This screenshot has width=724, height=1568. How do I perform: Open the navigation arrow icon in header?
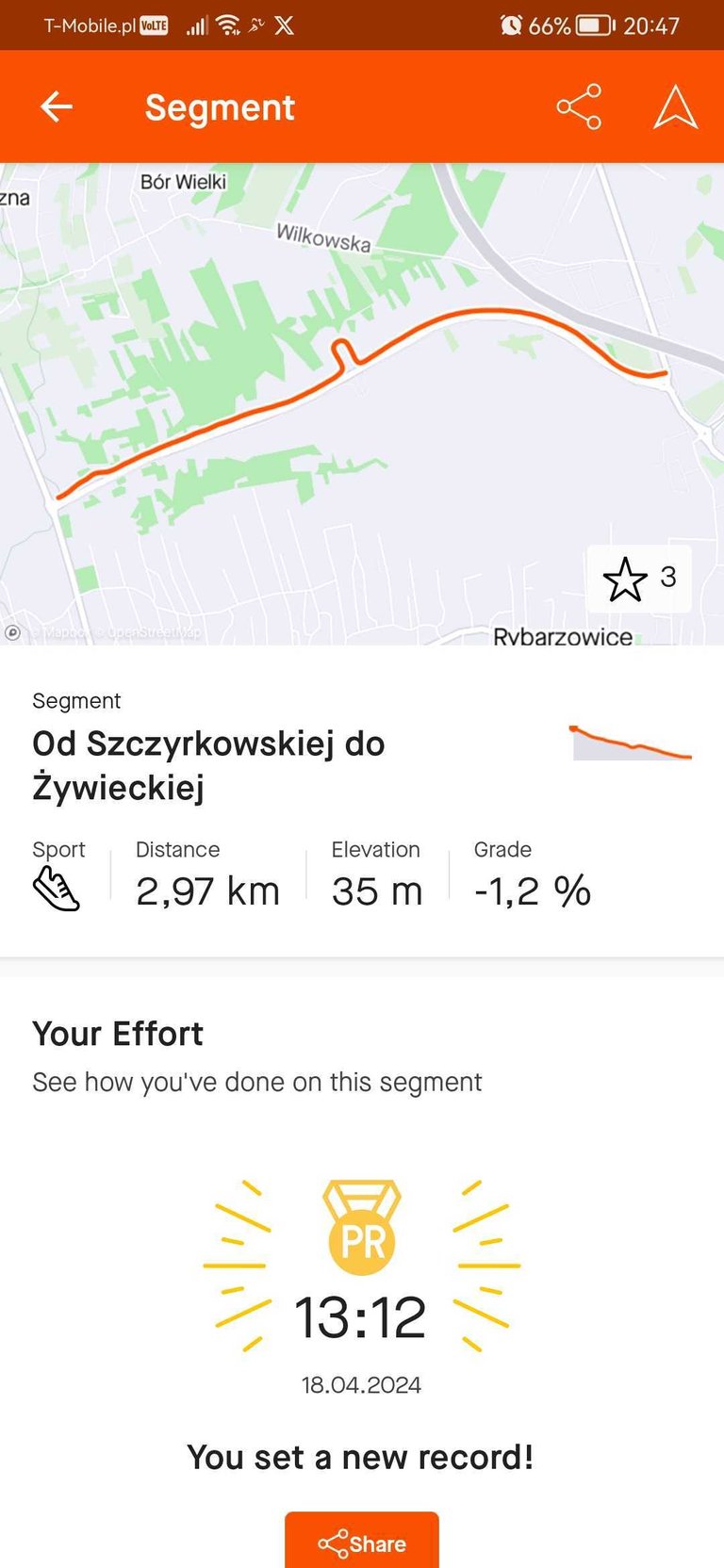[676, 106]
